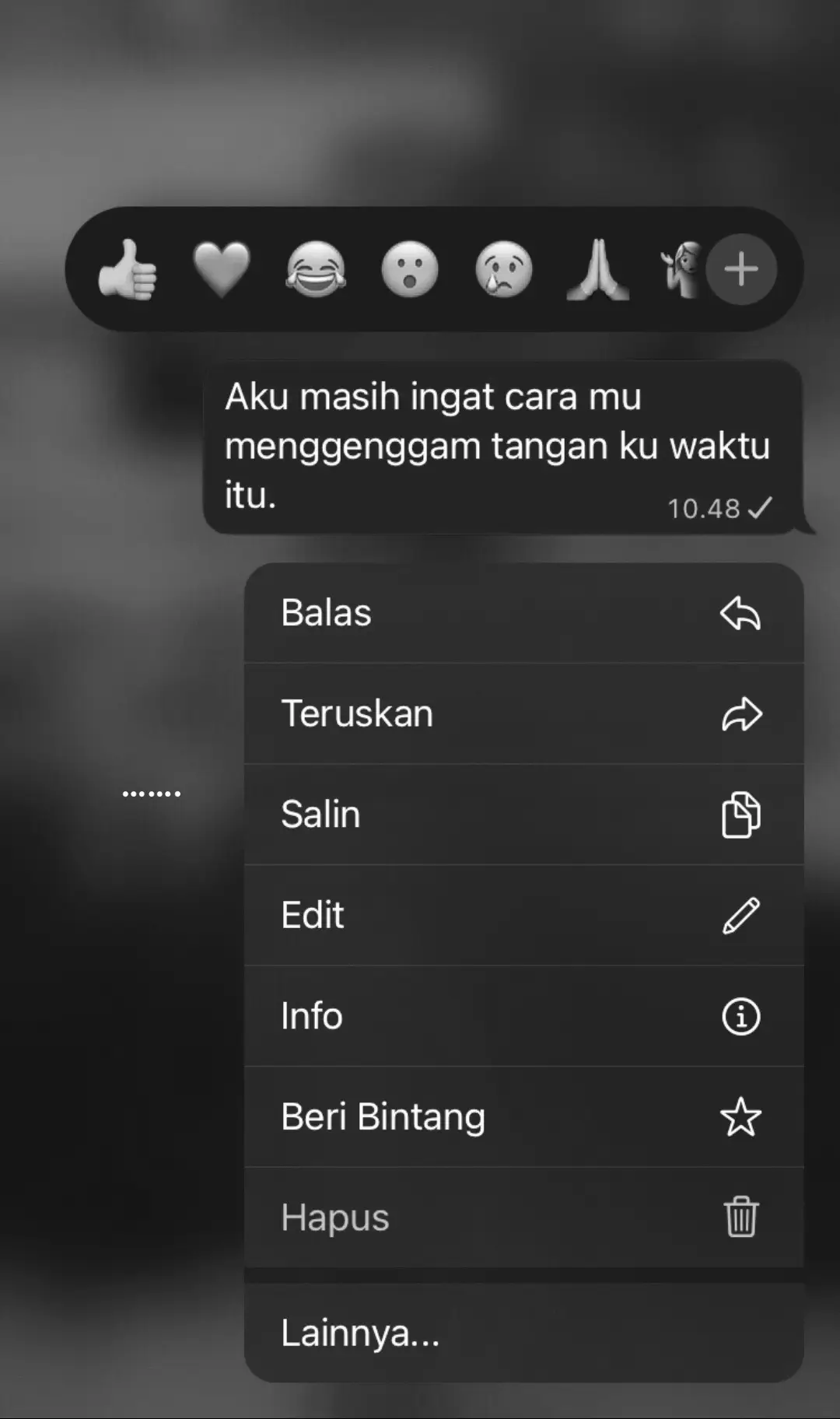This screenshot has width=840, height=1419.
Task: Open message Info
Action: tap(523, 1016)
